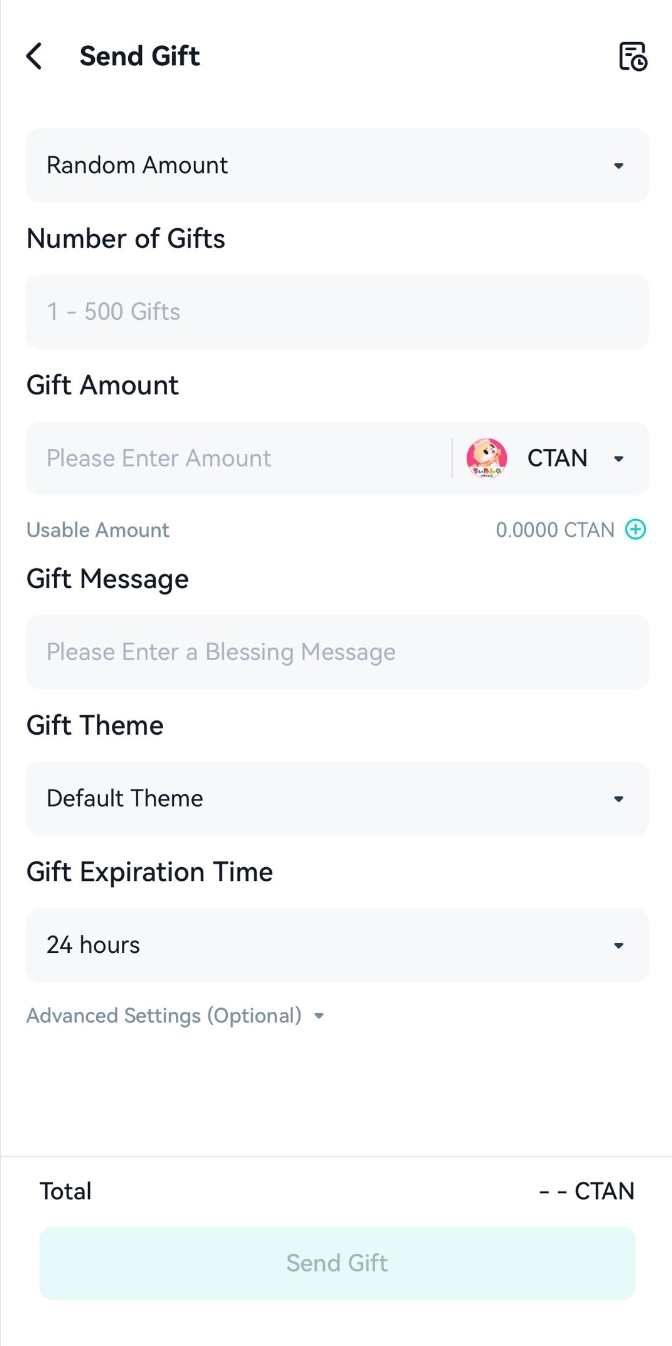The image size is (672, 1346).
Task: Open the gift history icon
Action: click(633, 56)
